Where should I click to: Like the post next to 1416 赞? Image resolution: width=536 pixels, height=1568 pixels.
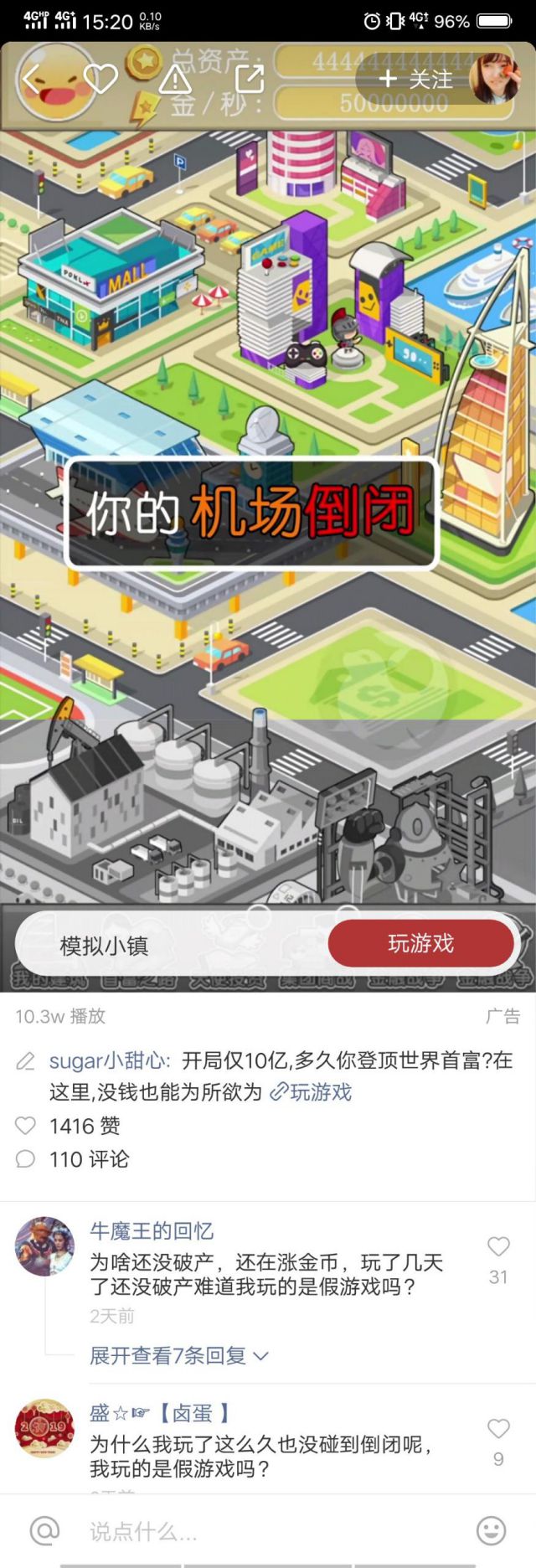pos(26,1126)
